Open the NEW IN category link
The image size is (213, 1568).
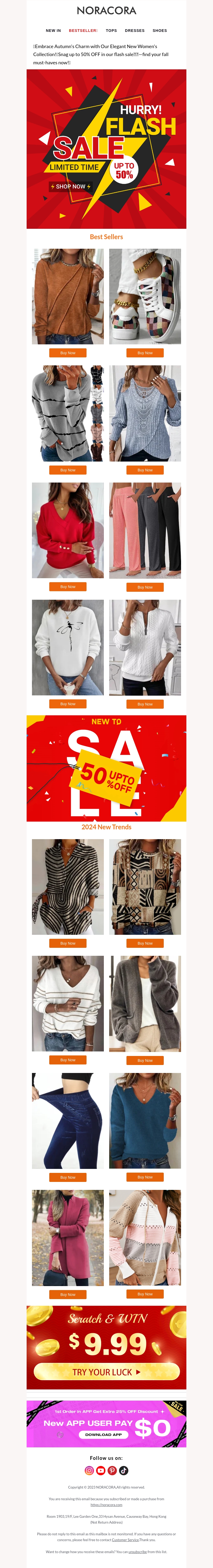click(x=53, y=31)
